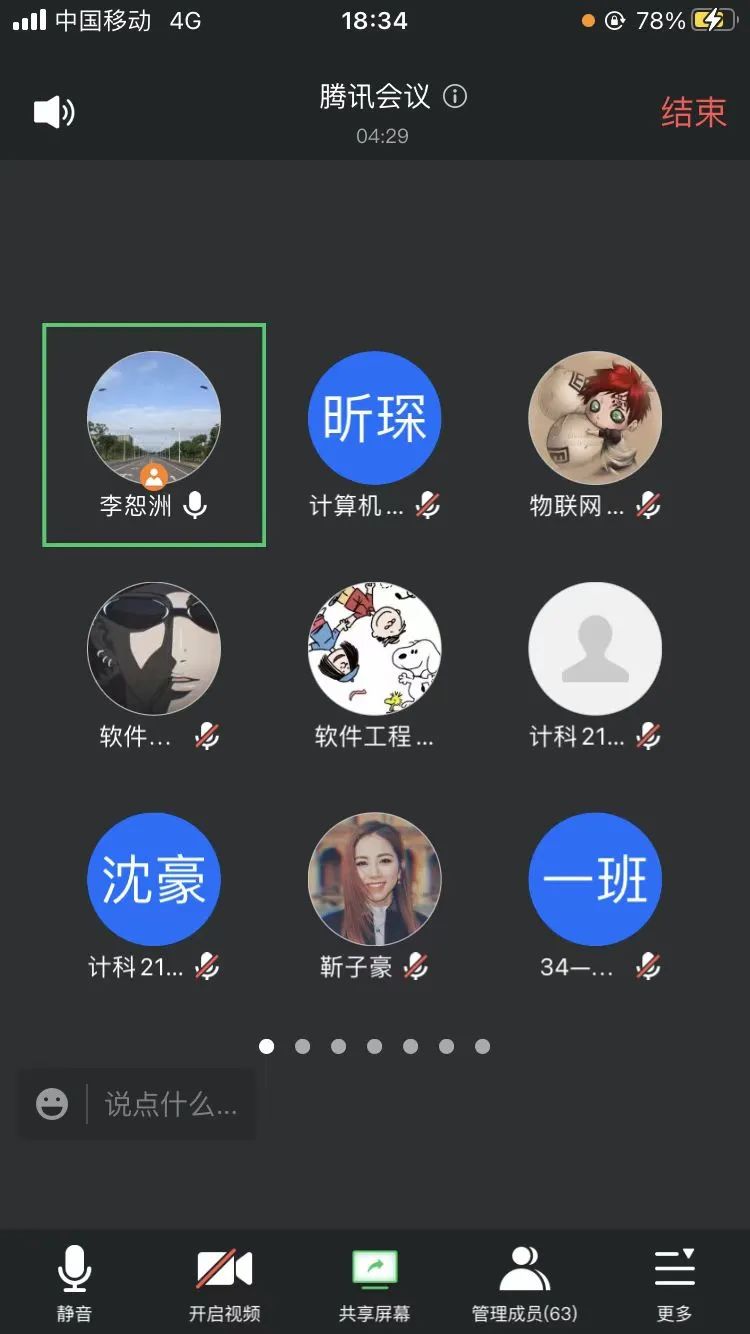Toggle the speaker audio icon
The image size is (750, 1334).
point(54,112)
